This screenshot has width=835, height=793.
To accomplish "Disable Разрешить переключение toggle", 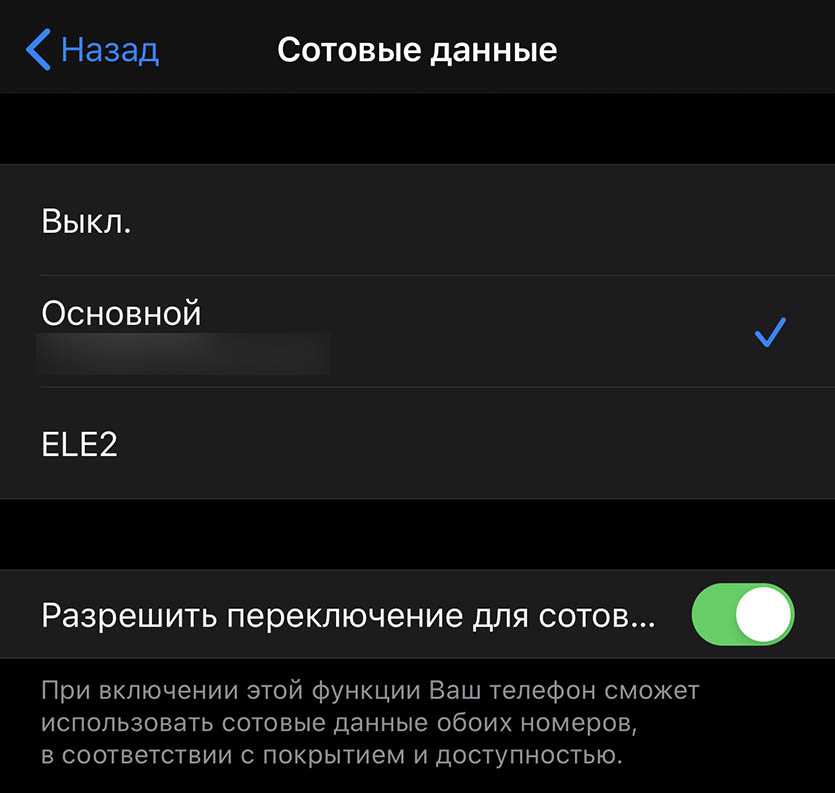I will (742, 614).
